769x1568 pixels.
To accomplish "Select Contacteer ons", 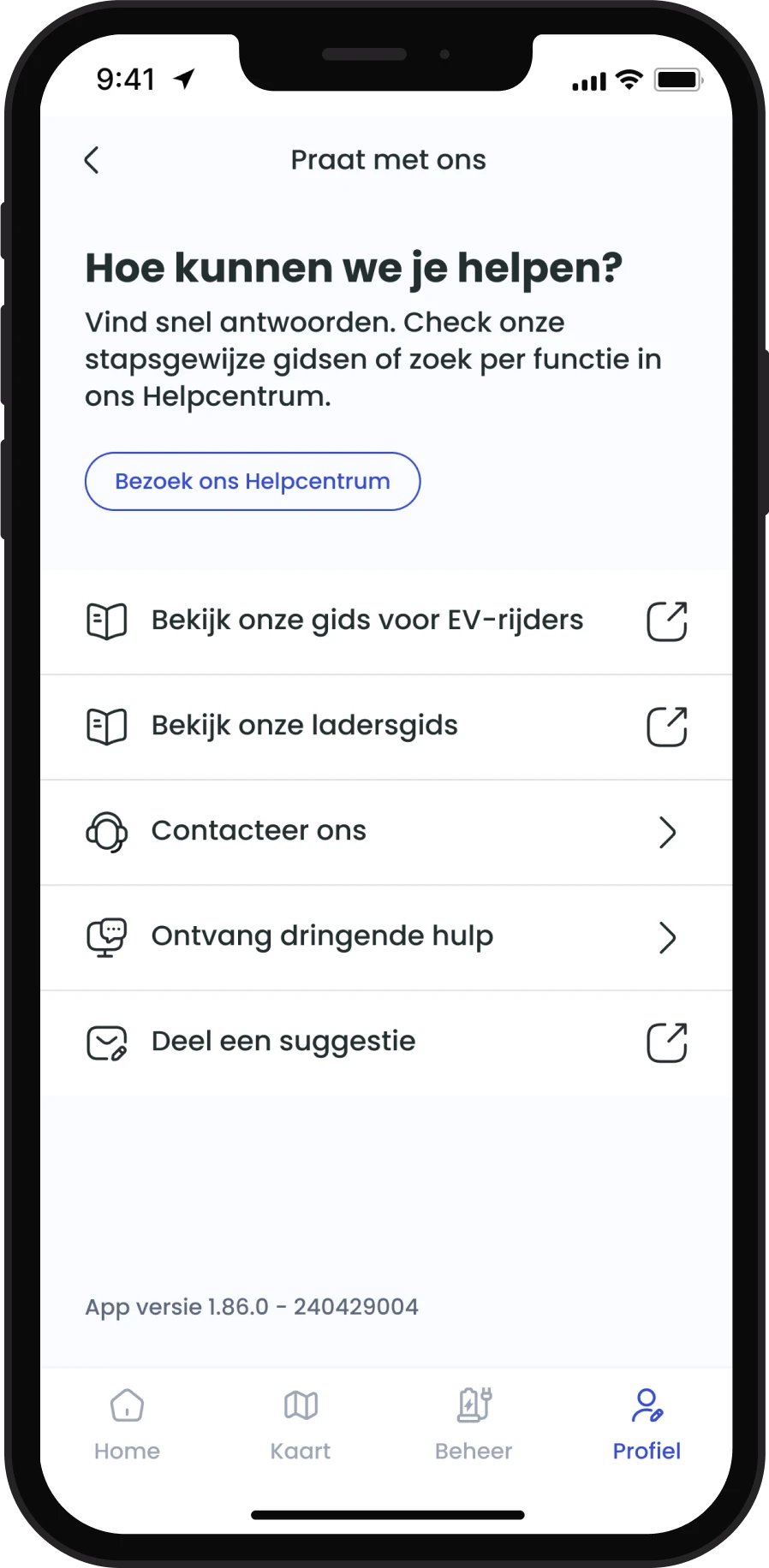I will 385,832.
